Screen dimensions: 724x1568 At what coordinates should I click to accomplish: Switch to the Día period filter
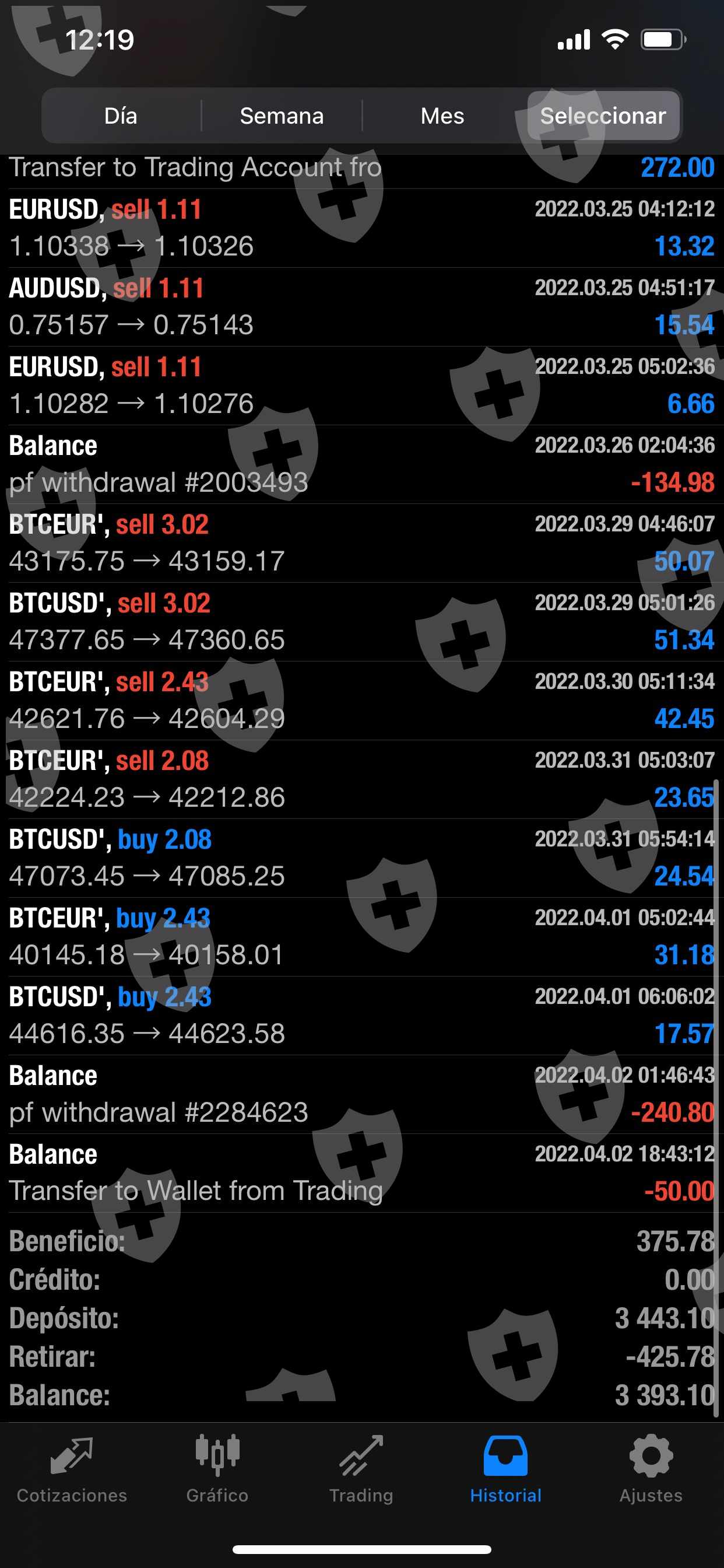click(x=121, y=116)
